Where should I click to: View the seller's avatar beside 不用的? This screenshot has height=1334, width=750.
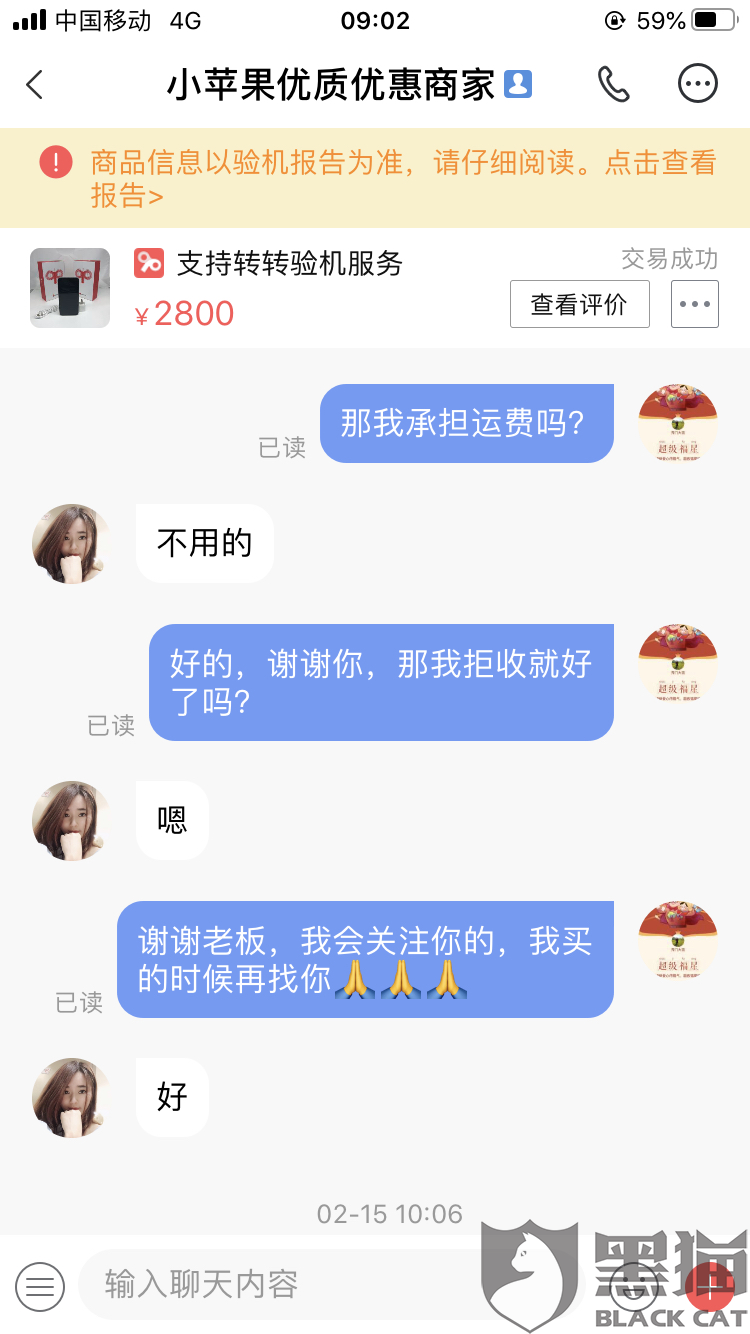click(72, 544)
